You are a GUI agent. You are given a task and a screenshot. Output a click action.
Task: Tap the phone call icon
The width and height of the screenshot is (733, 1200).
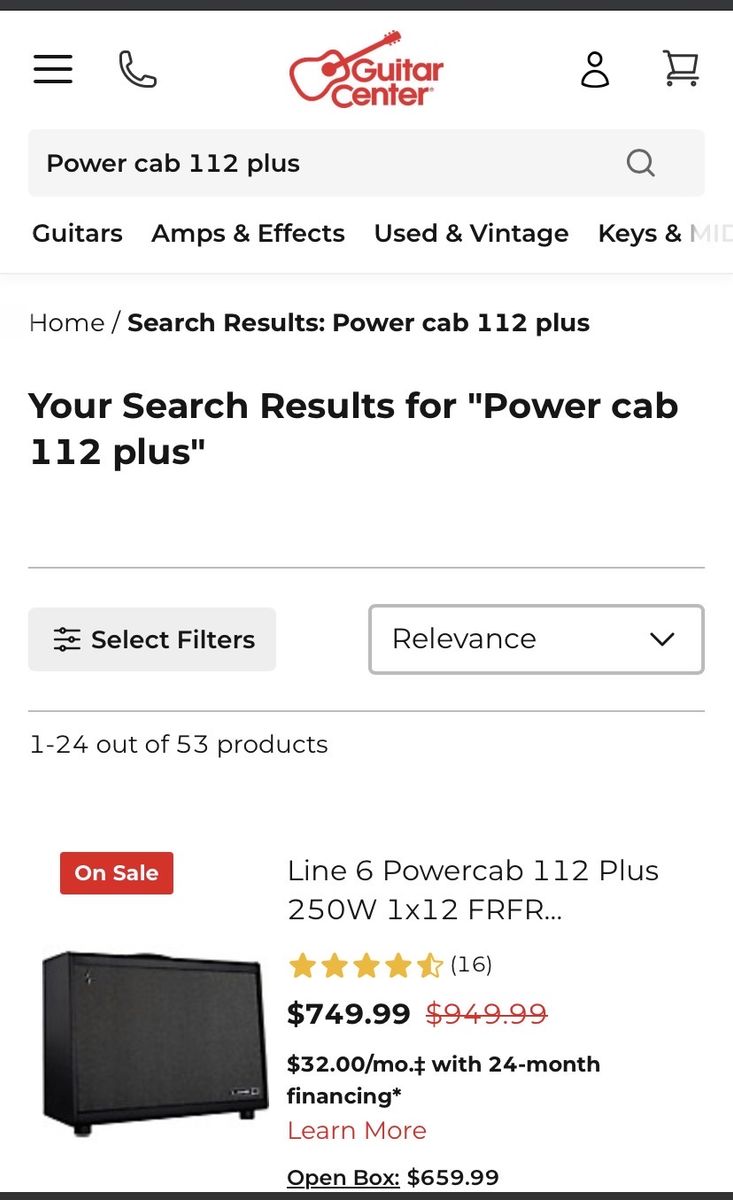(x=137, y=69)
